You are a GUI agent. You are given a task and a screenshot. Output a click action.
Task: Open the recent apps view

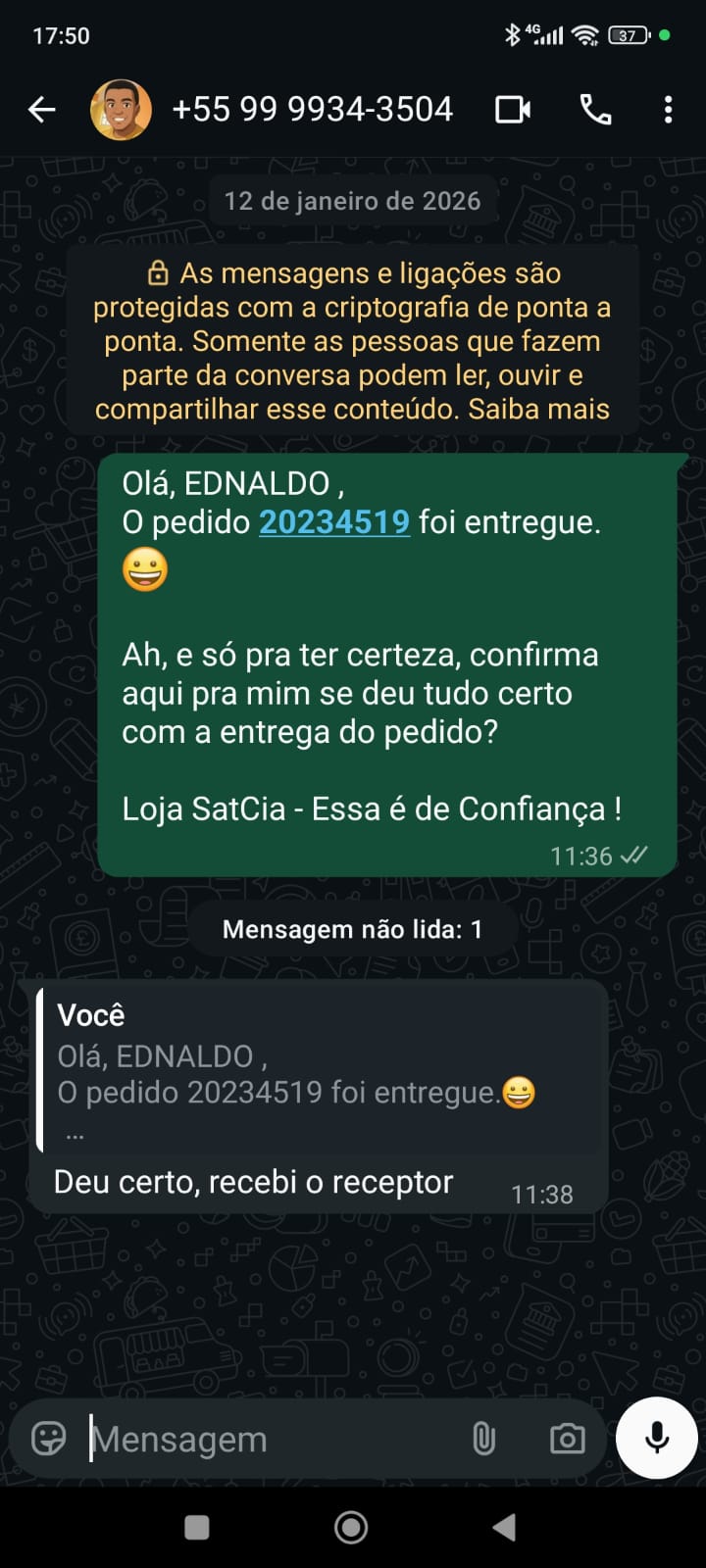tap(197, 1527)
